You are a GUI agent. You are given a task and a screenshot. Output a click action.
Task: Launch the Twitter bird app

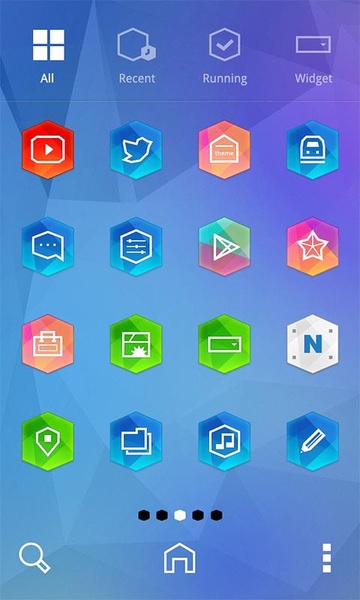pos(136,150)
